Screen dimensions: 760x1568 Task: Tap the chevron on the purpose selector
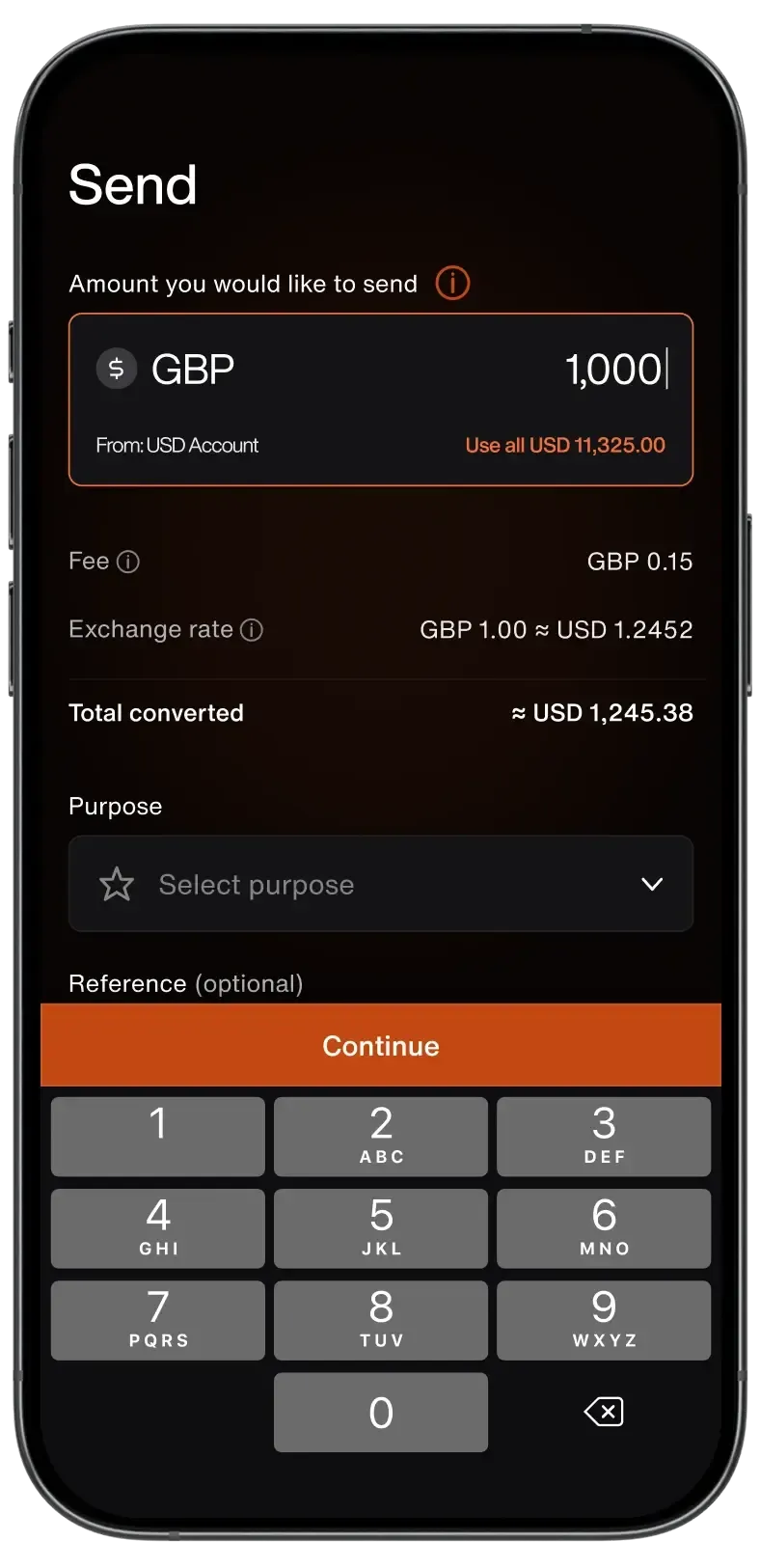pyautogui.click(x=652, y=884)
